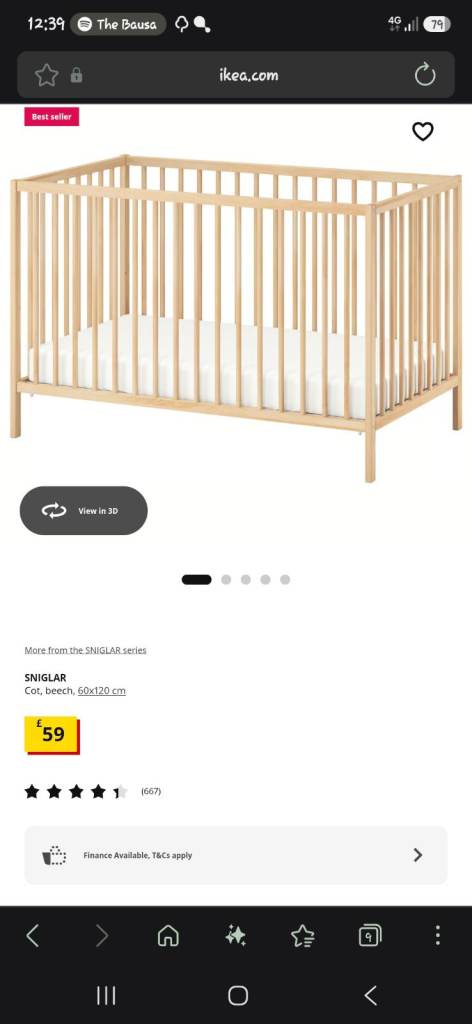472x1024 pixels.
Task: Open the bookmarks list
Action: click(303, 936)
